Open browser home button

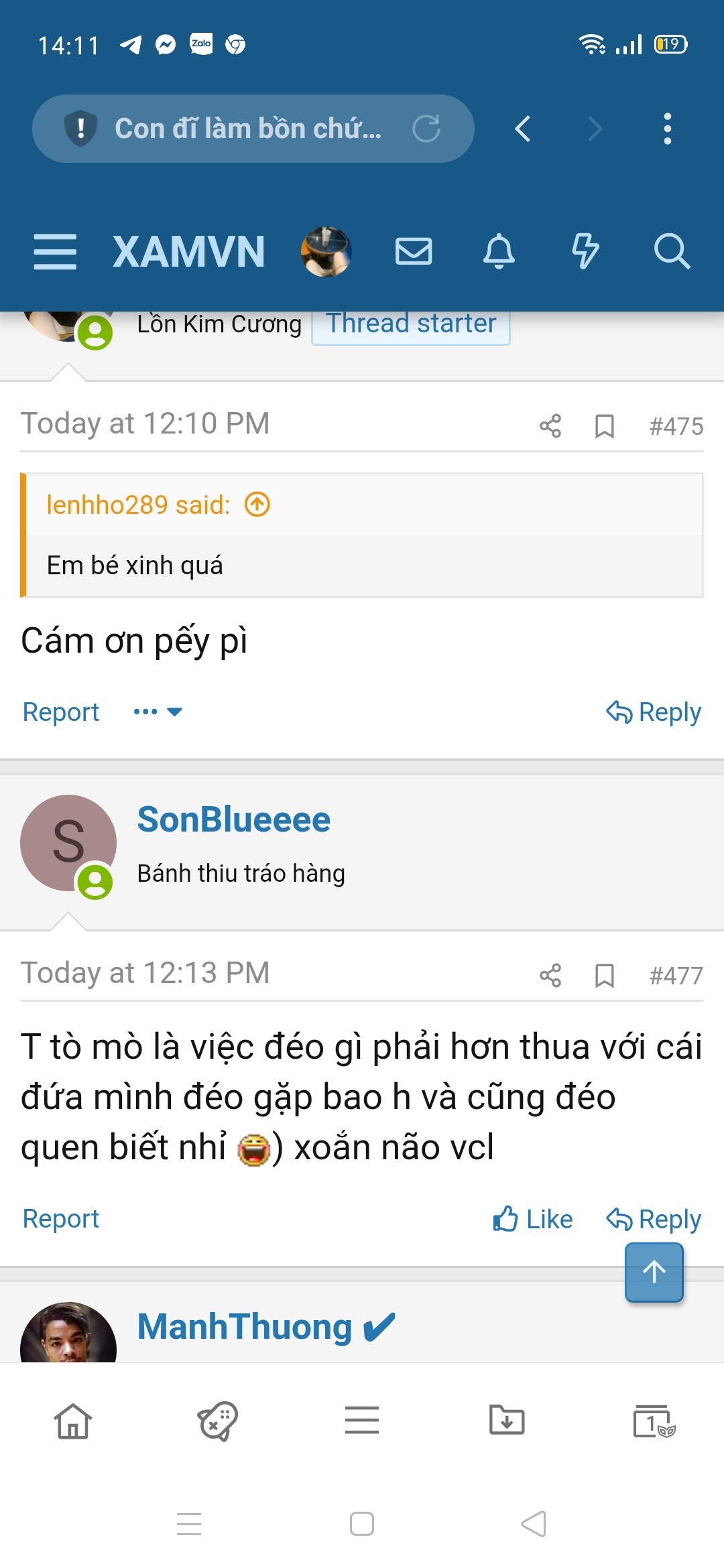pos(73,1421)
